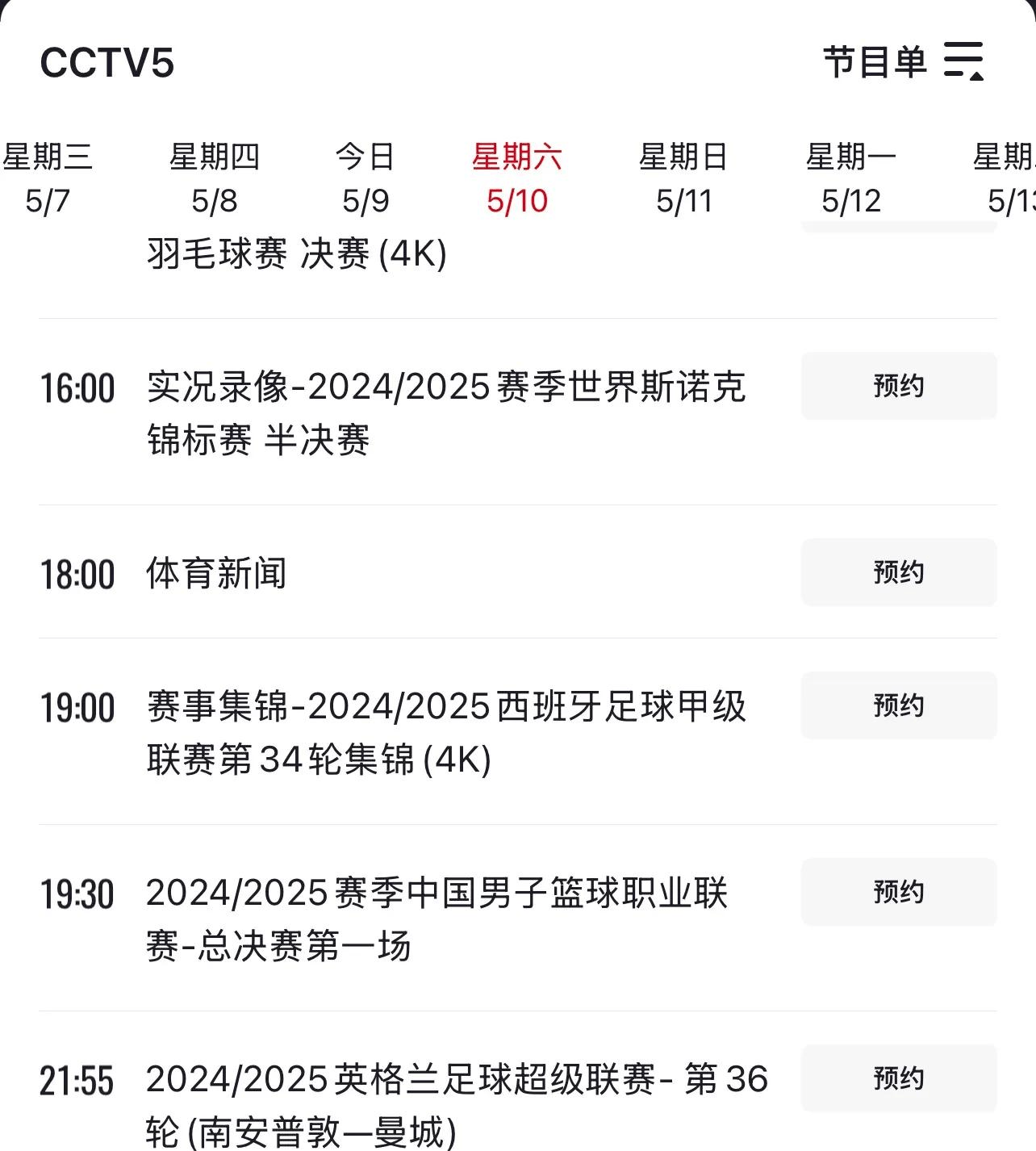This screenshot has height=1151, width=1036.
Task: Set 预约 for 21:55 南安普敦—曼城 match
Action: point(899,1078)
